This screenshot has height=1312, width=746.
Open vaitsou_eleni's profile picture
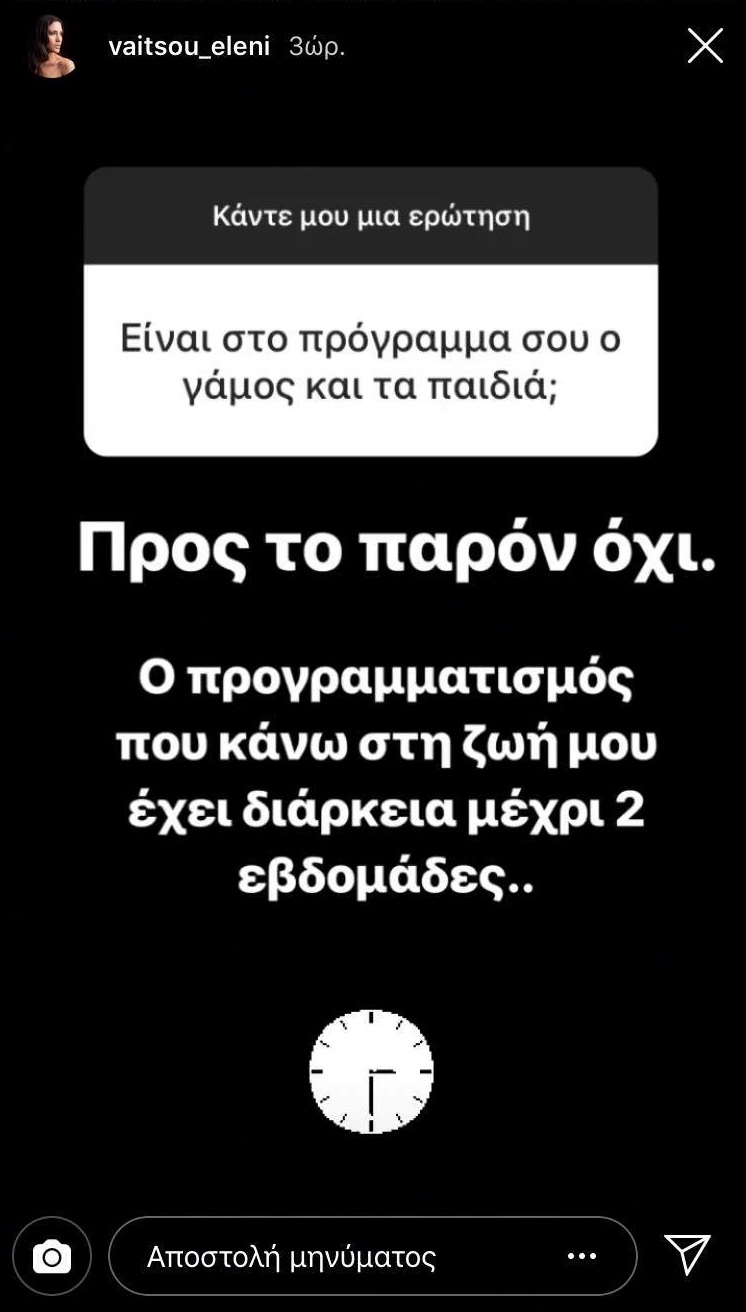pyautogui.click(x=51, y=46)
